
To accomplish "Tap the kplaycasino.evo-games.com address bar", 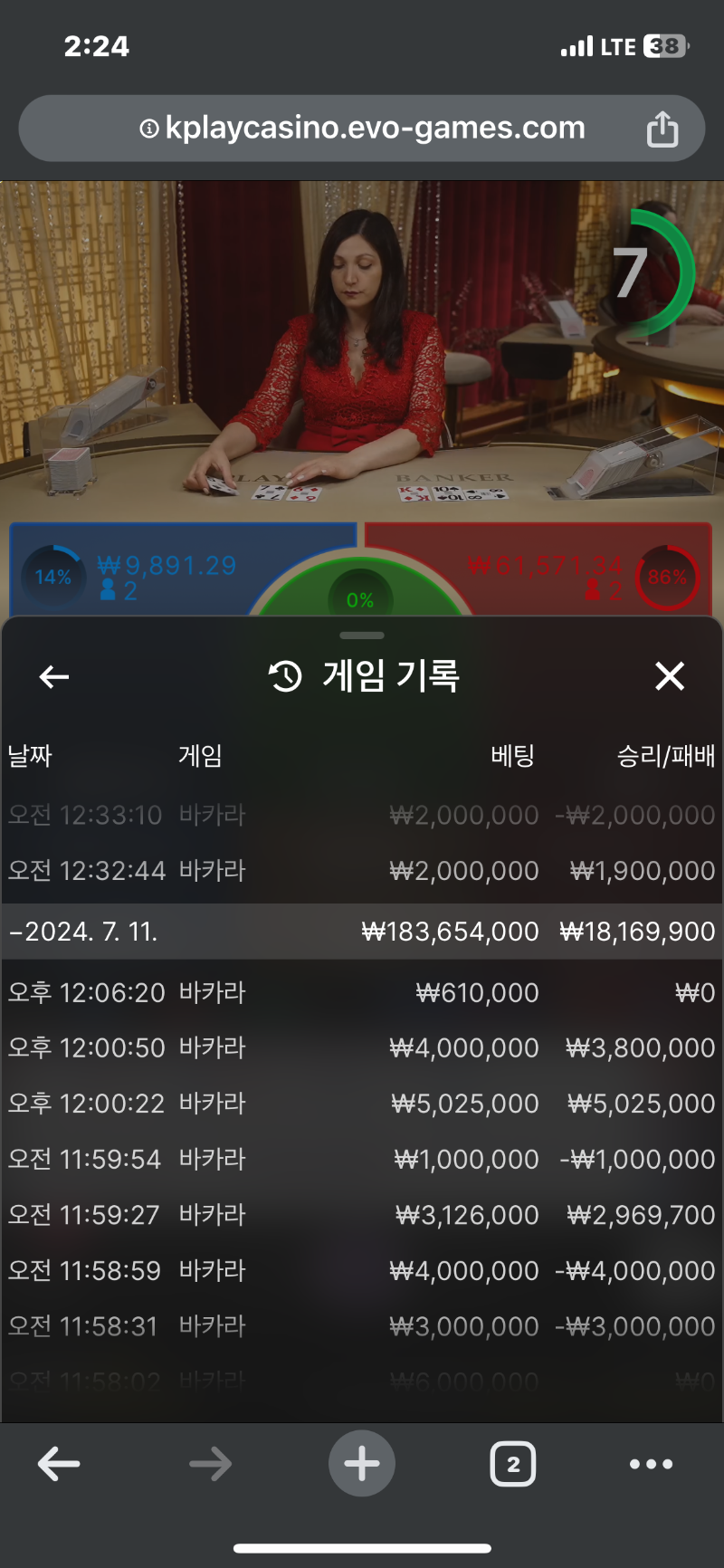I will (x=362, y=129).
